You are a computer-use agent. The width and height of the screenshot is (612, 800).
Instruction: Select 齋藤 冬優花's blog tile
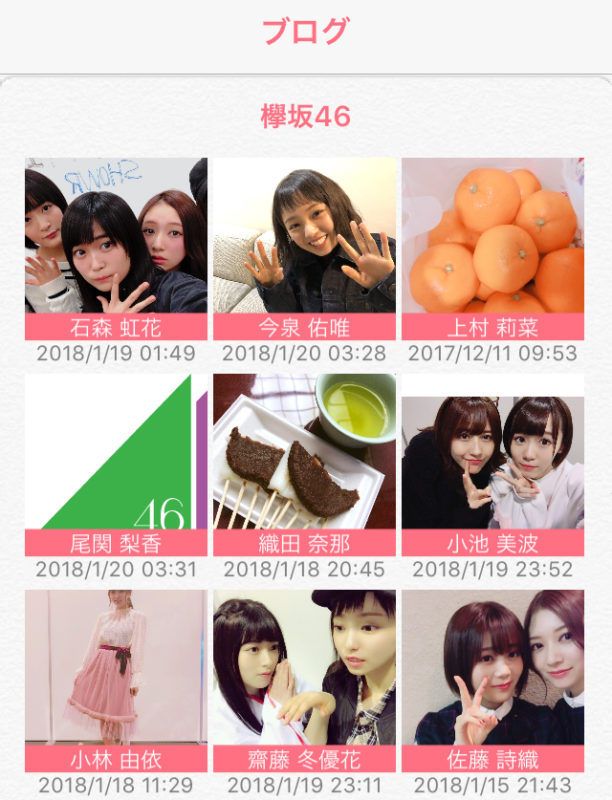tap(304, 668)
